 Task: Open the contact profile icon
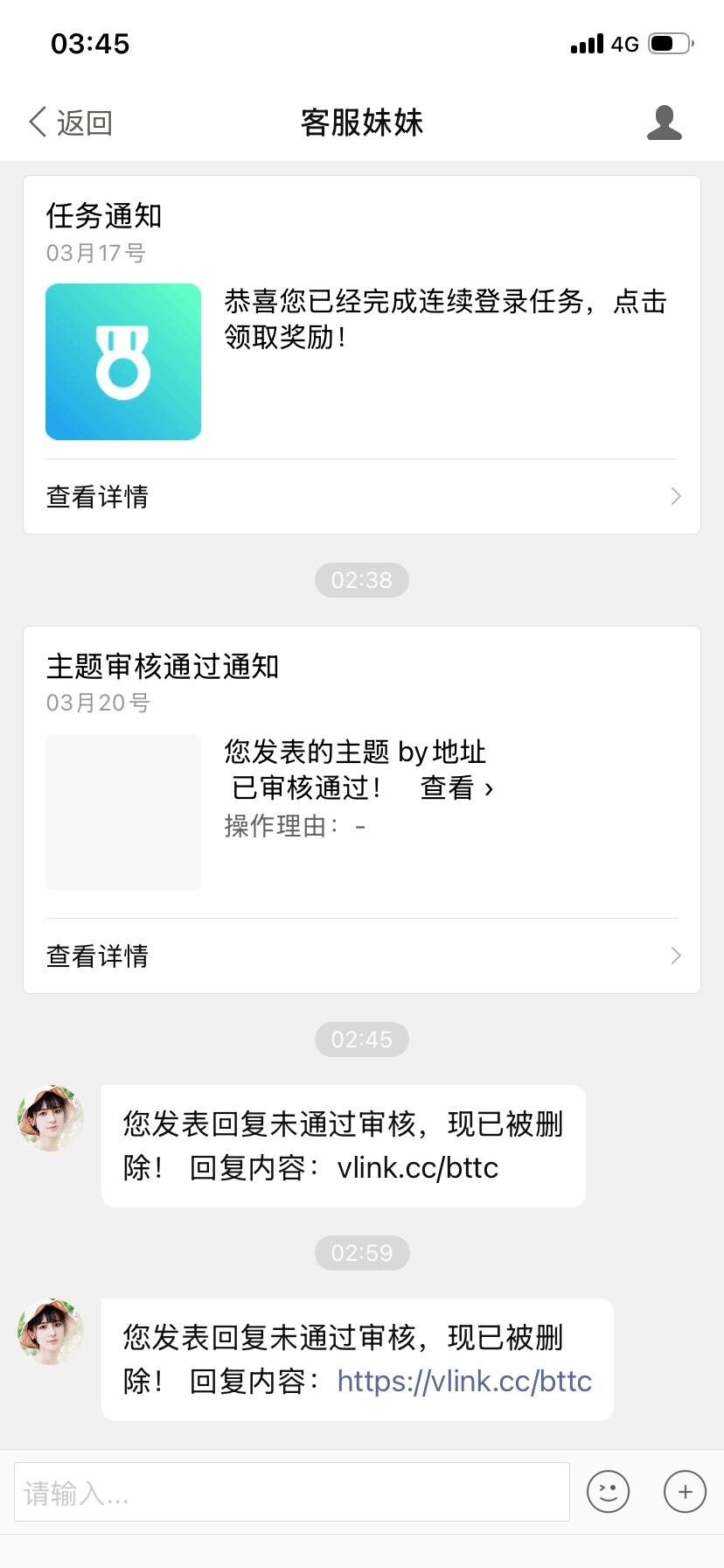(664, 122)
